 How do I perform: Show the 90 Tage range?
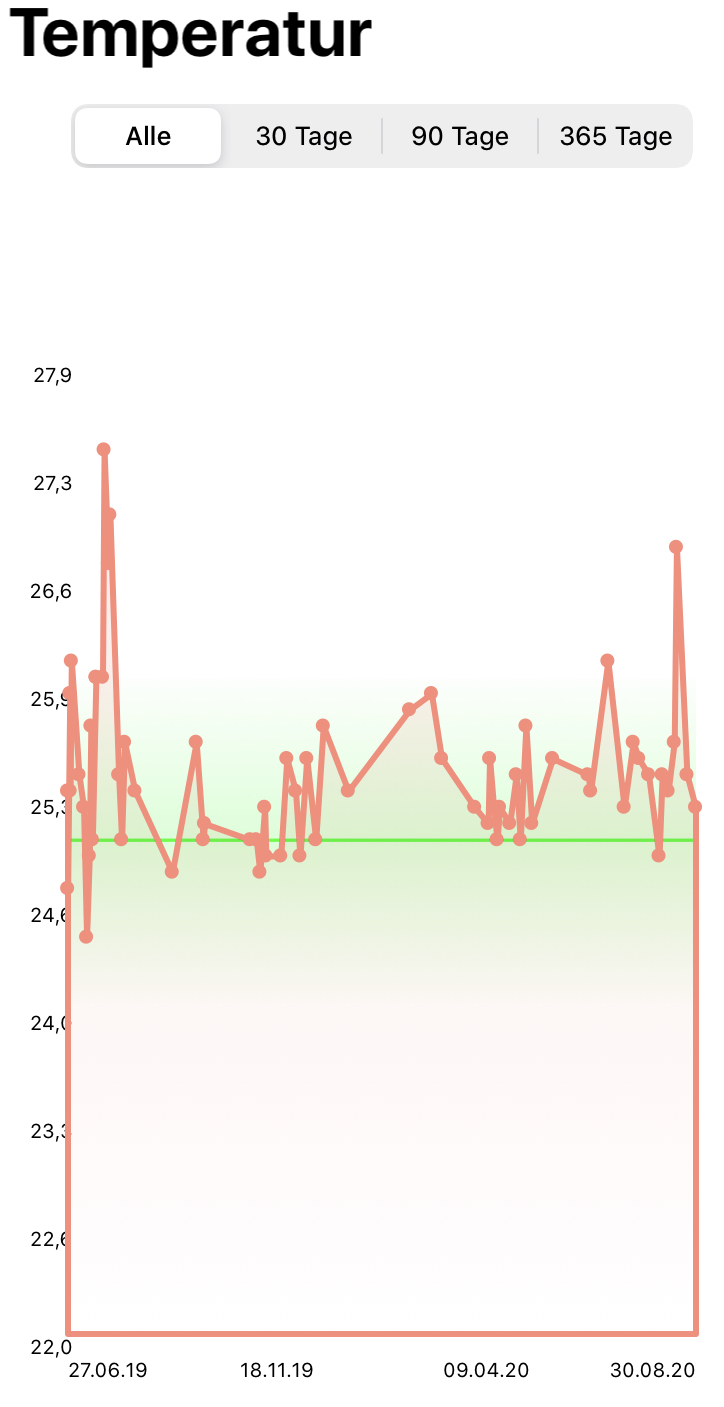point(460,136)
